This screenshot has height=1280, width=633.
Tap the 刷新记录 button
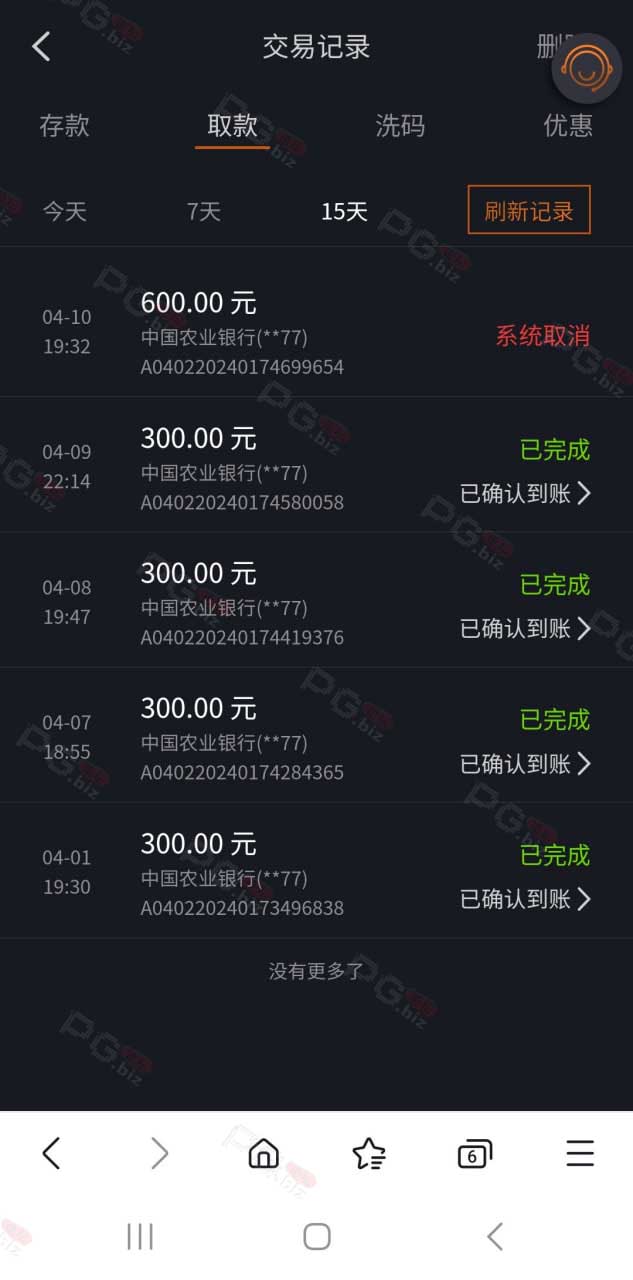529,210
